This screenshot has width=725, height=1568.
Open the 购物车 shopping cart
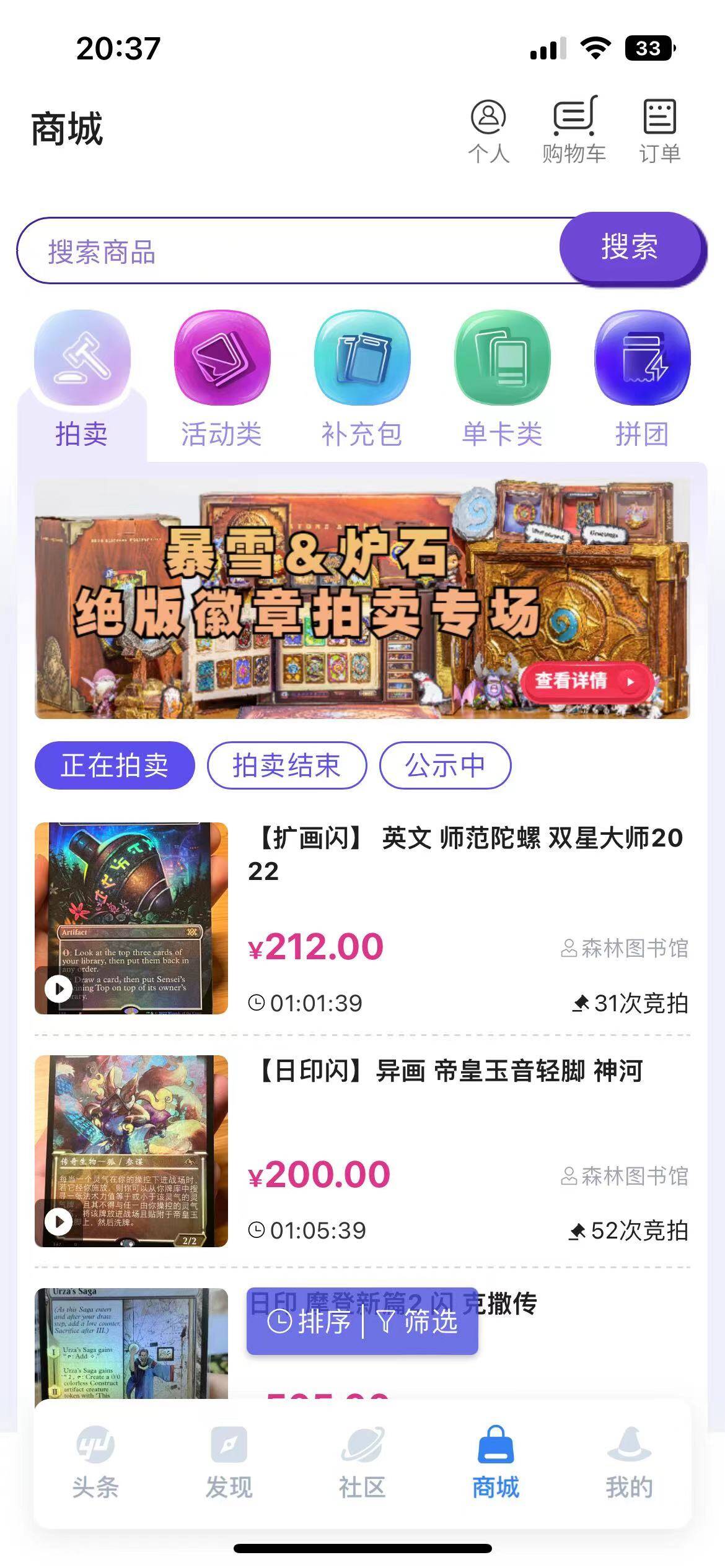click(x=574, y=131)
